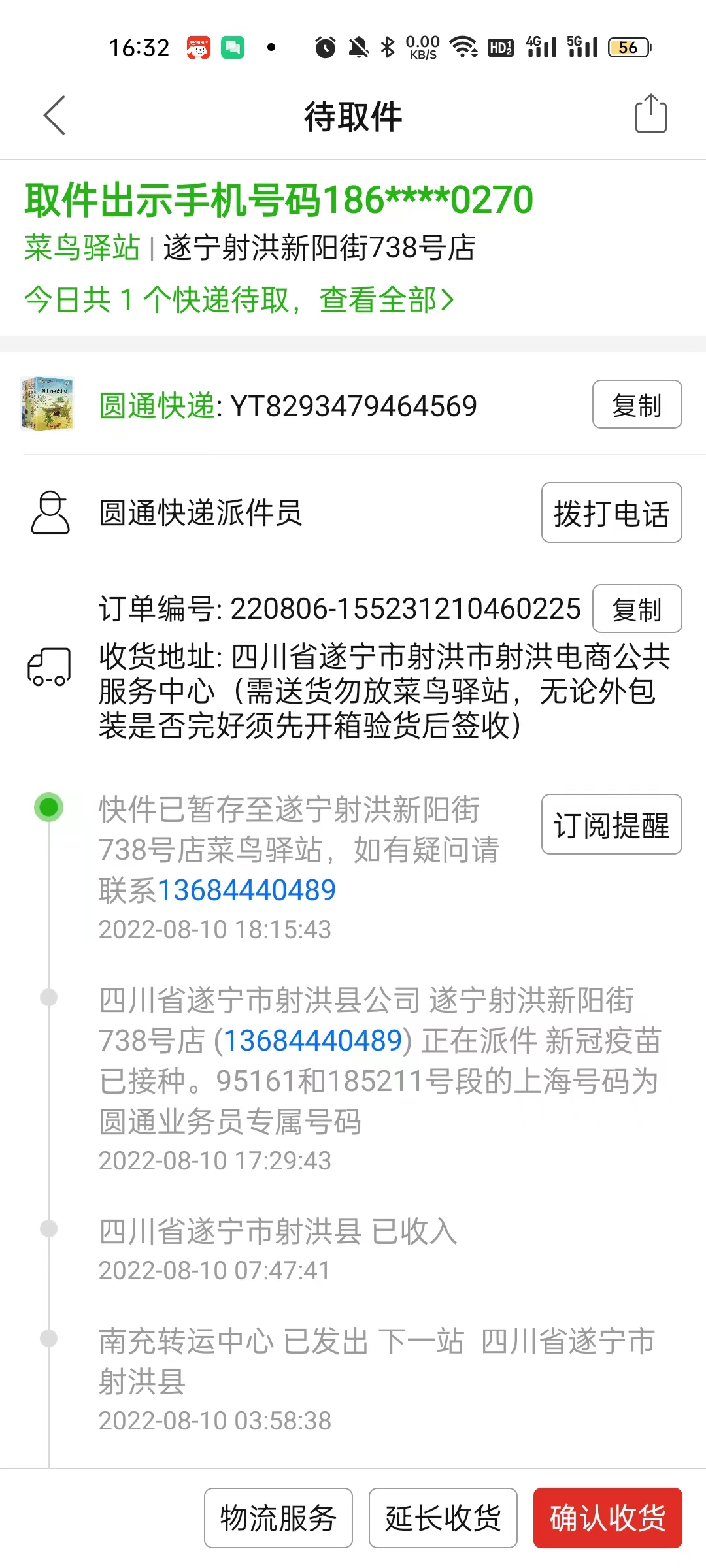Open the product thumbnail image
Viewport: 706px width, 1568px height.
[47, 404]
